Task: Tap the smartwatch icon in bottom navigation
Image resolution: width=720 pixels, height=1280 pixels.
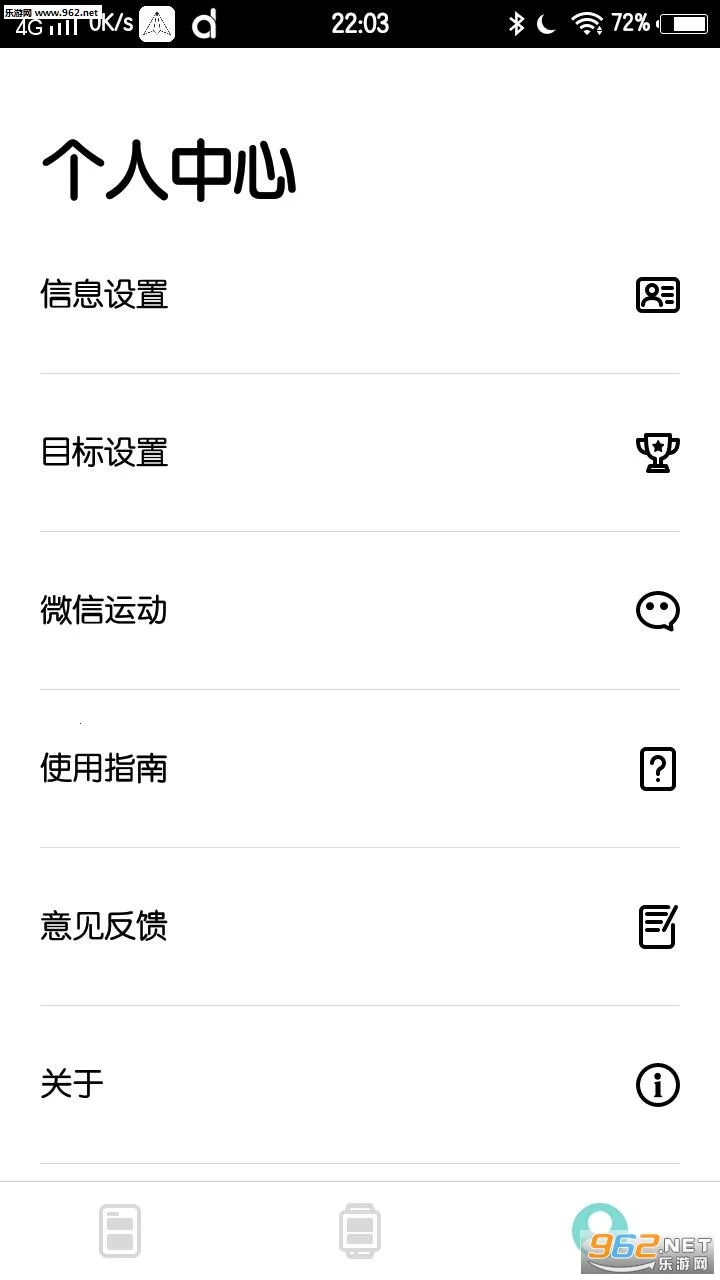Action: pos(361,1230)
